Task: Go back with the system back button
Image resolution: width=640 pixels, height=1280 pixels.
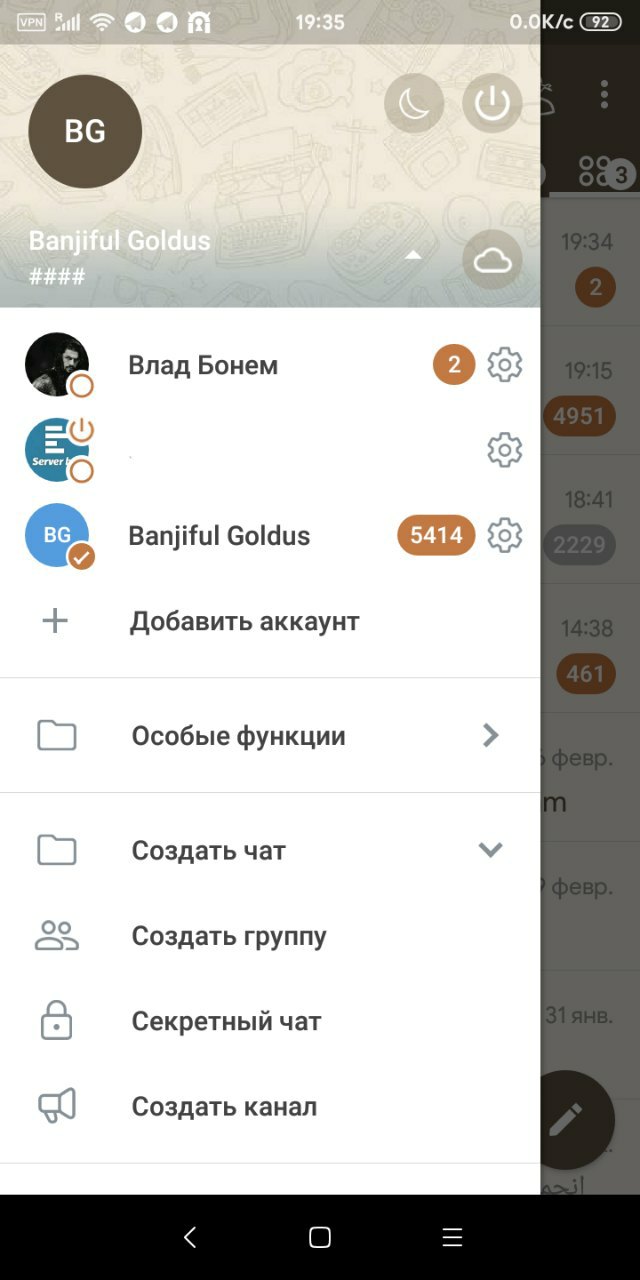Action: point(190,1237)
